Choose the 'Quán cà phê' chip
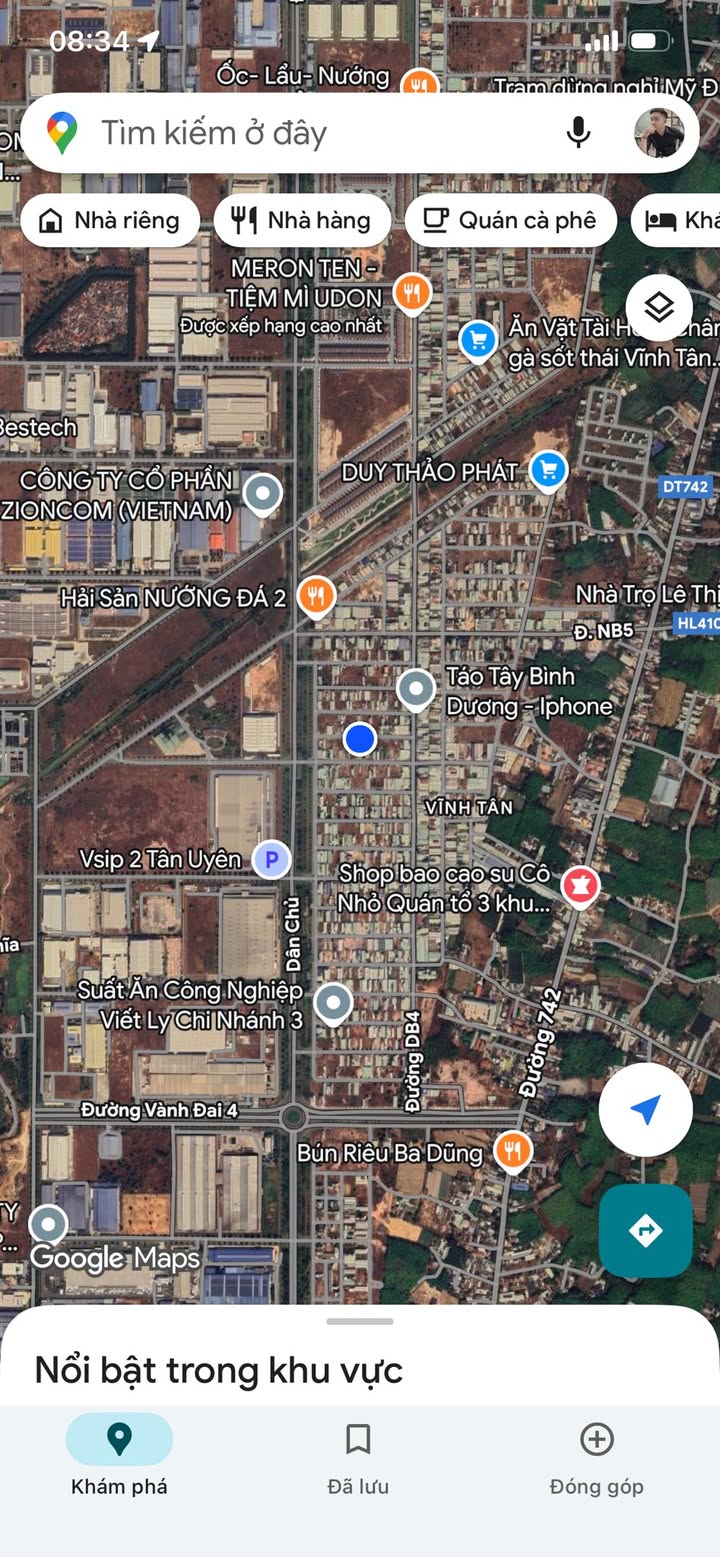The width and height of the screenshot is (720, 1557). tap(510, 221)
